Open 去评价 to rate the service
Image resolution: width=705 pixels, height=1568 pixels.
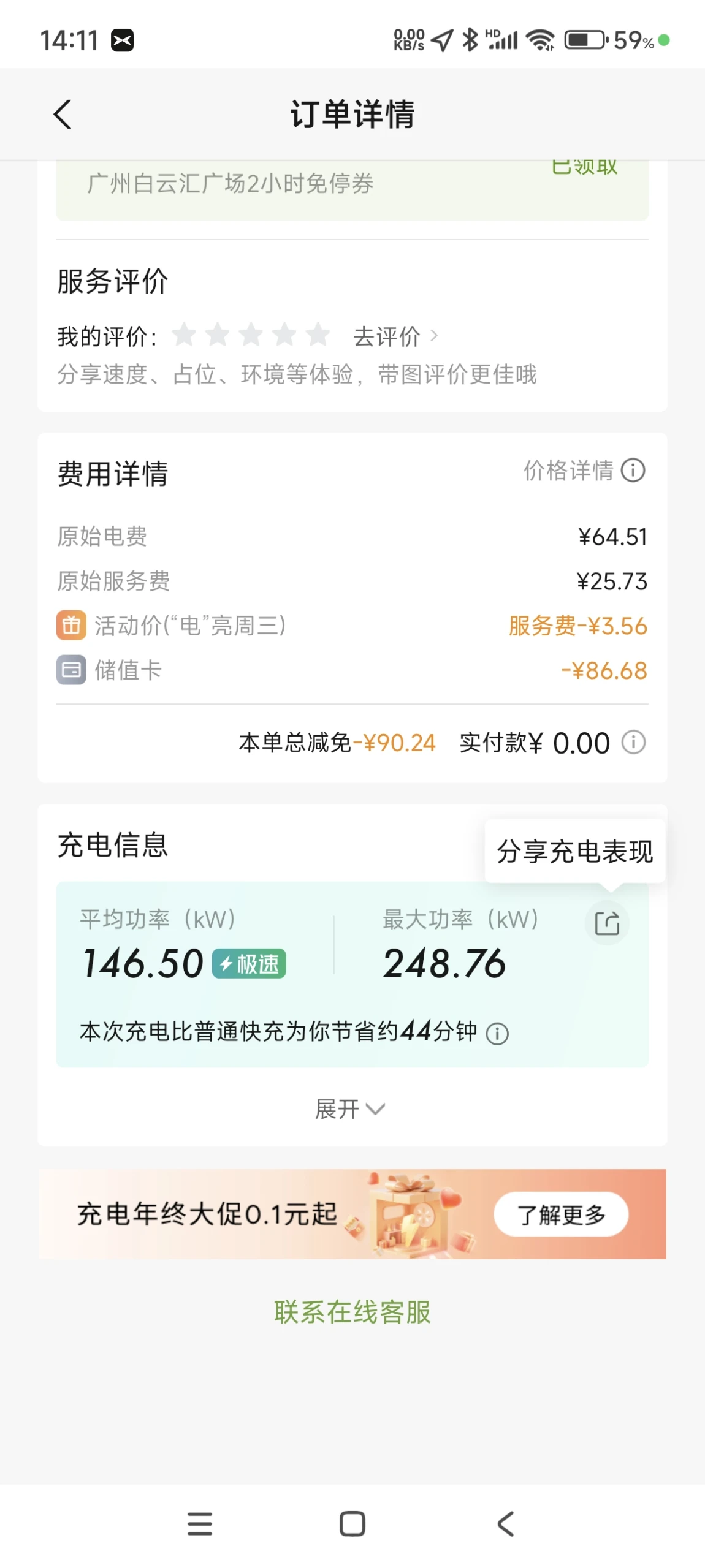(x=395, y=336)
